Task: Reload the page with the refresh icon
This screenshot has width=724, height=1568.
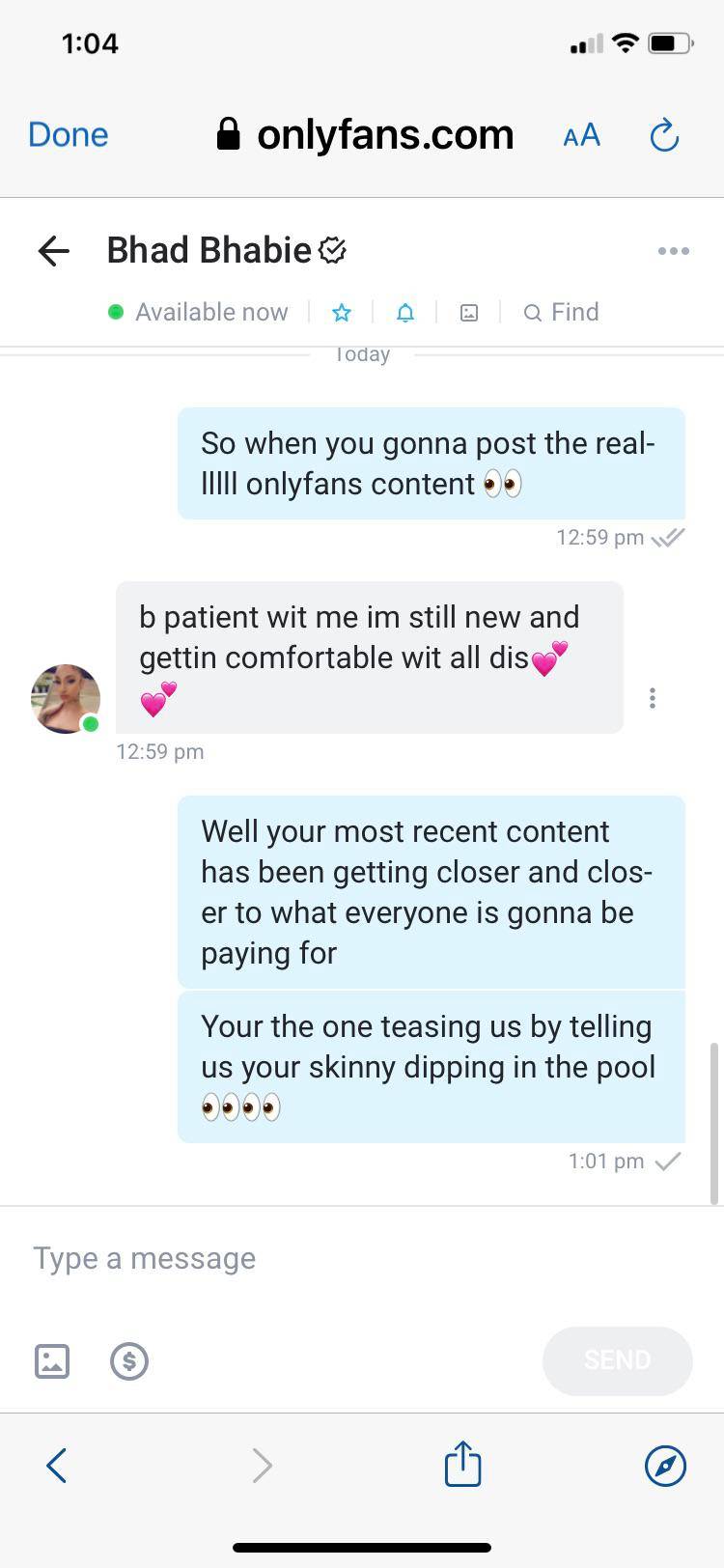Action: [664, 135]
